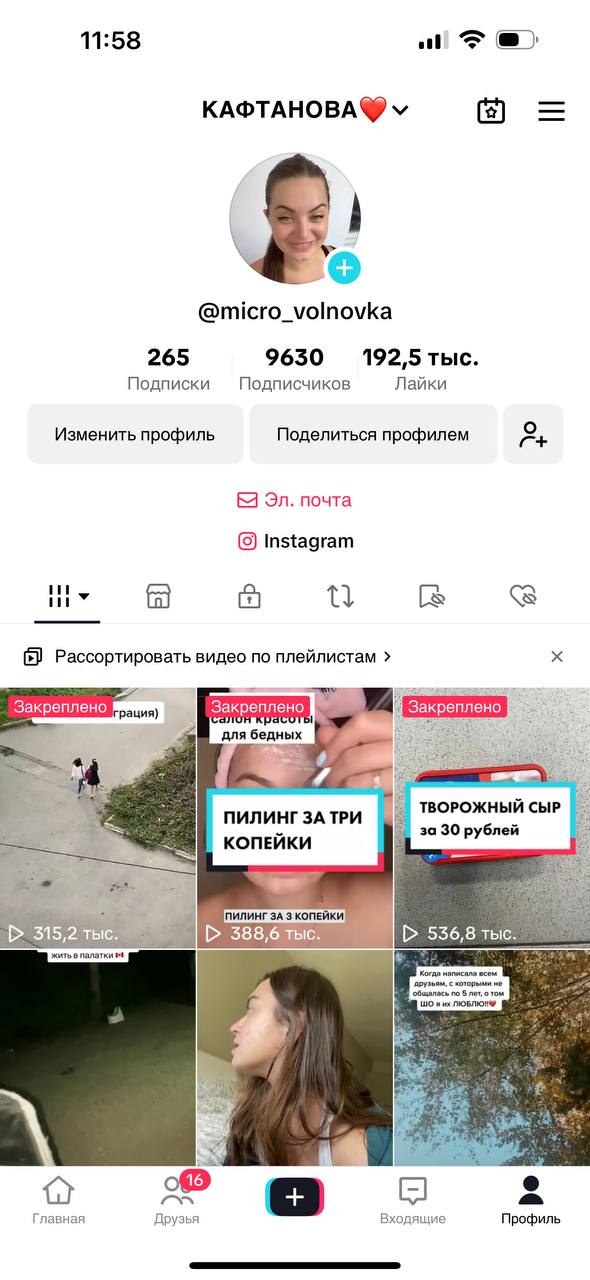The height and width of the screenshot is (1280, 590).
Task: Open the calendar star icon
Action: click(x=490, y=111)
